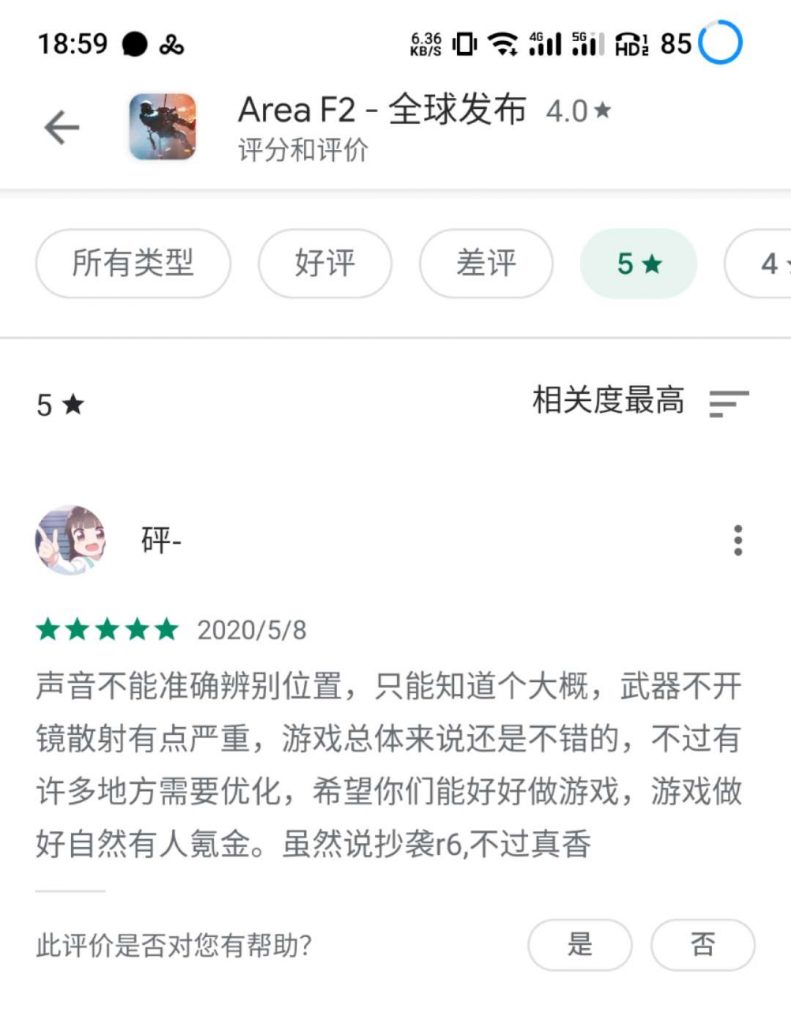This screenshot has height=1024, width=791.
Task: Mark the review as helpful with 是
Action: [x=580, y=945]
